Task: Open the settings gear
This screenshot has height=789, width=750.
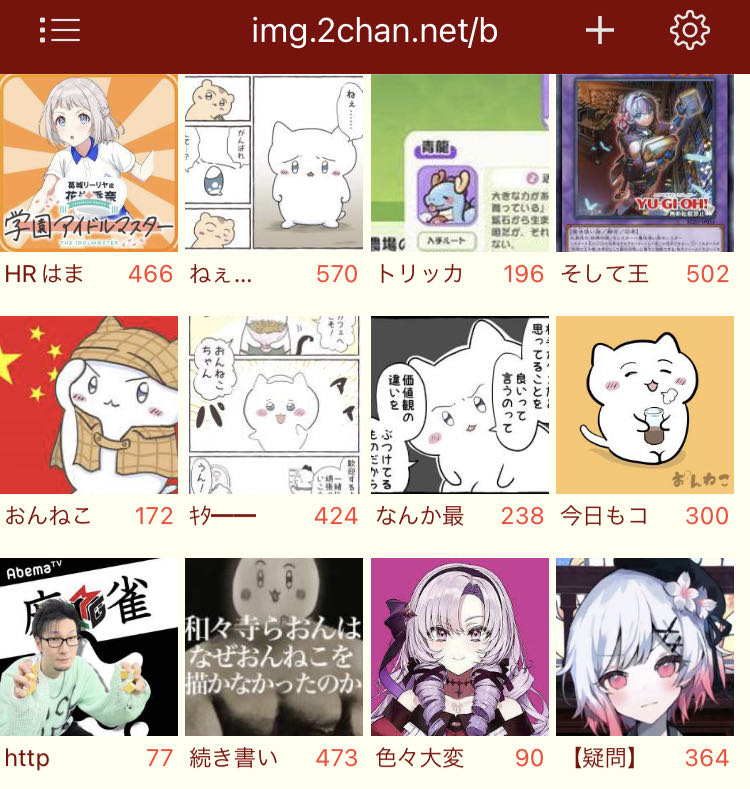Action: [689, 31]
